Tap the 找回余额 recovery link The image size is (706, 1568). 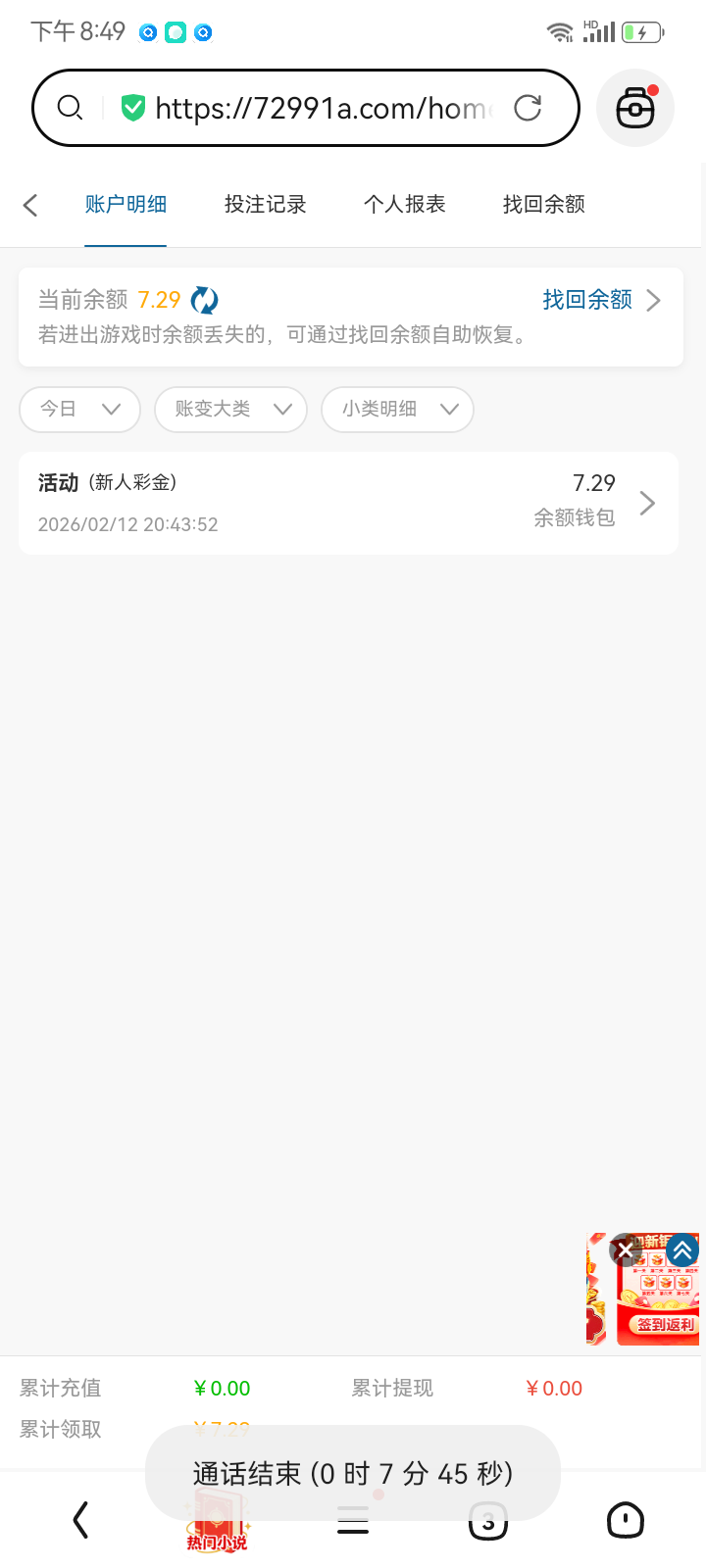click(x=586, y=301)
